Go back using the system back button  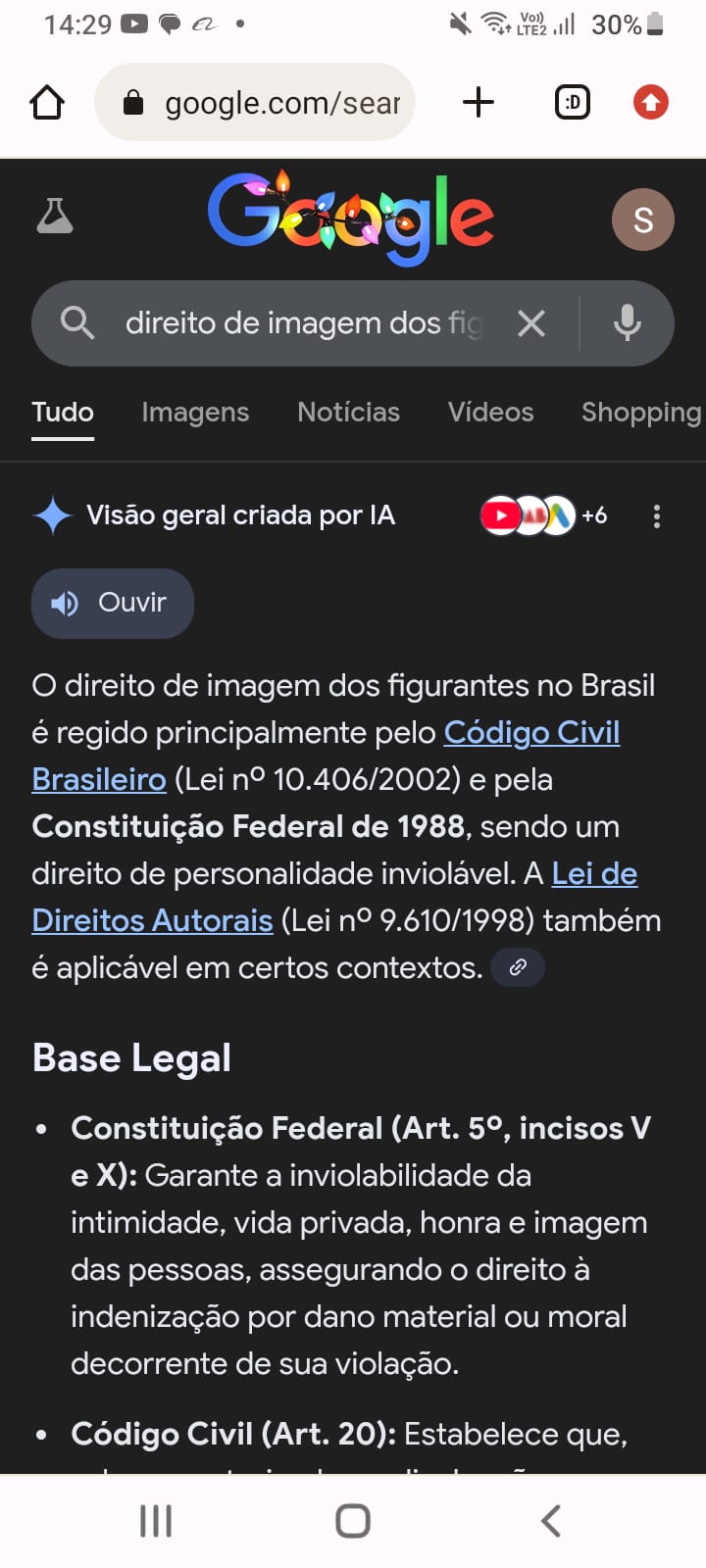[x=551, y=1520]
